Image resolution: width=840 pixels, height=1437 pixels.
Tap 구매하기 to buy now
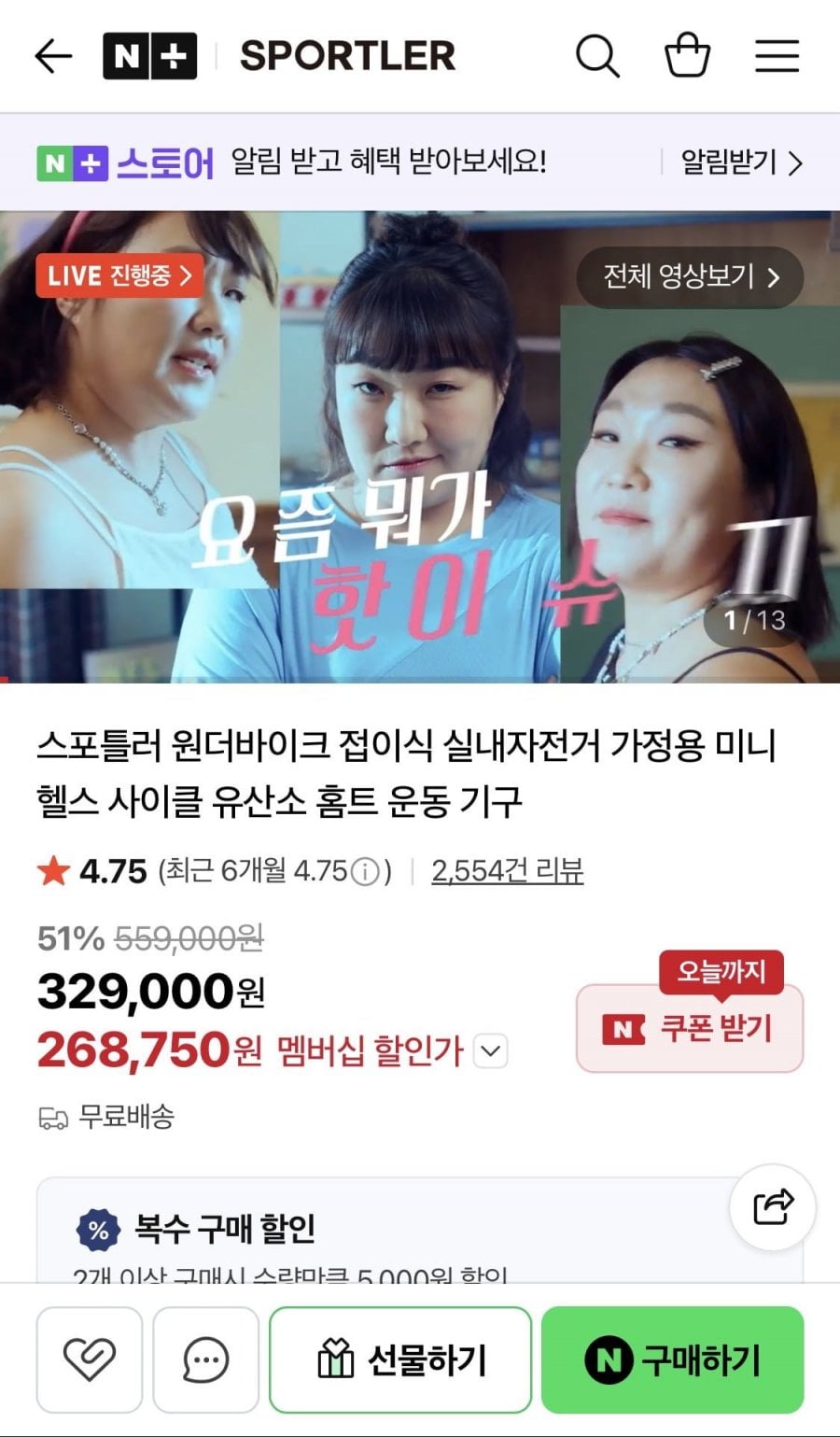coord(672,1360)
